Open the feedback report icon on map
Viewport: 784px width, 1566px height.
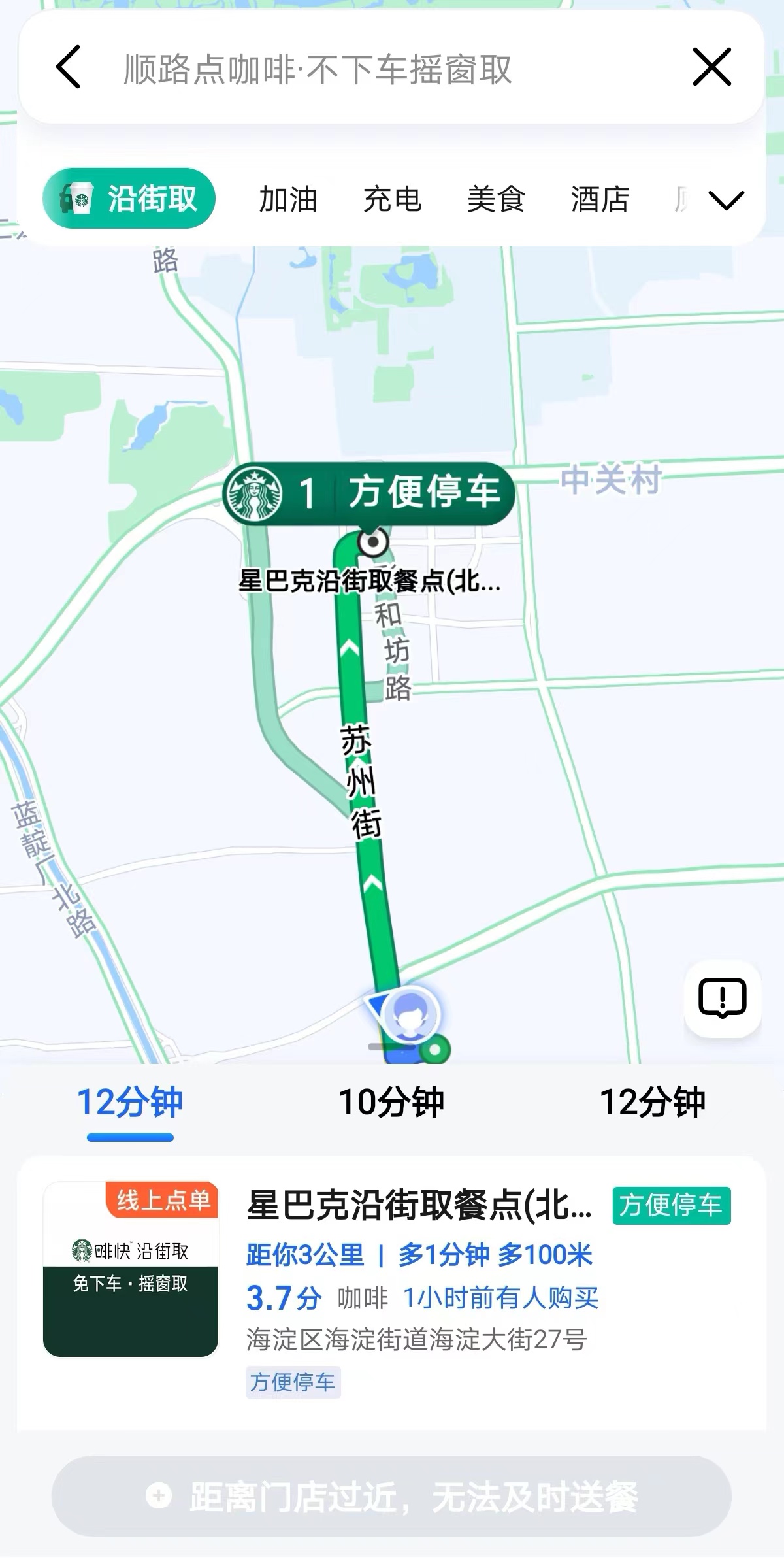[x=722, y=998]
